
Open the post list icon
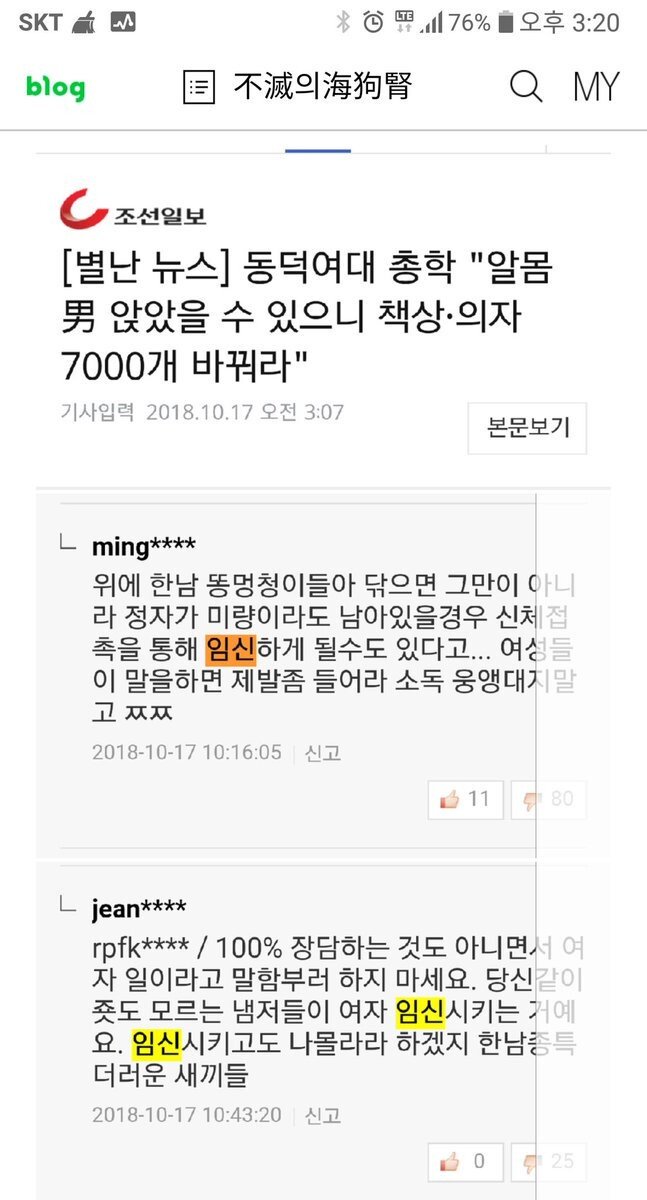pyautogui.click(x=200, y=88)
